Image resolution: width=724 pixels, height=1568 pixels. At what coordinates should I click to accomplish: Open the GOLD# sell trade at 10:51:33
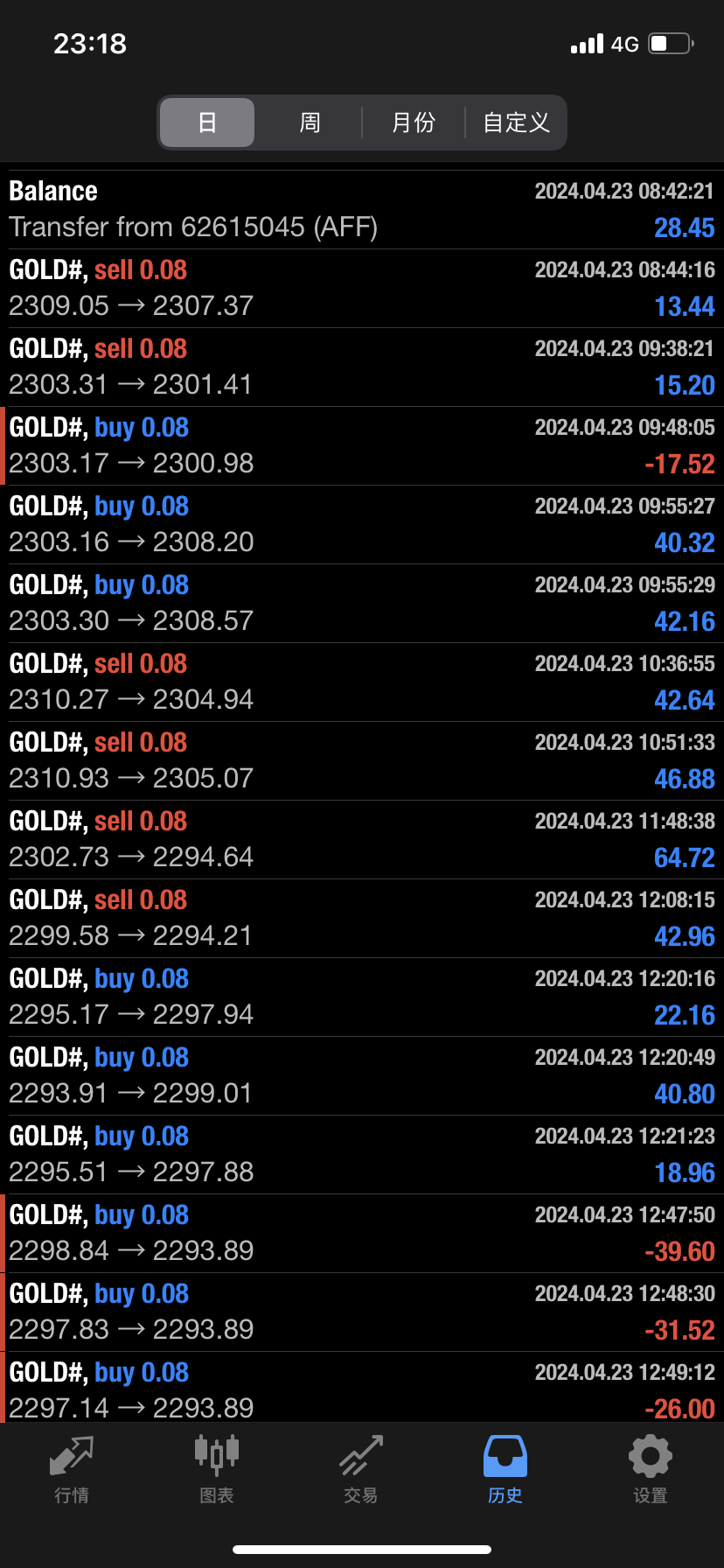click(362, 761)
